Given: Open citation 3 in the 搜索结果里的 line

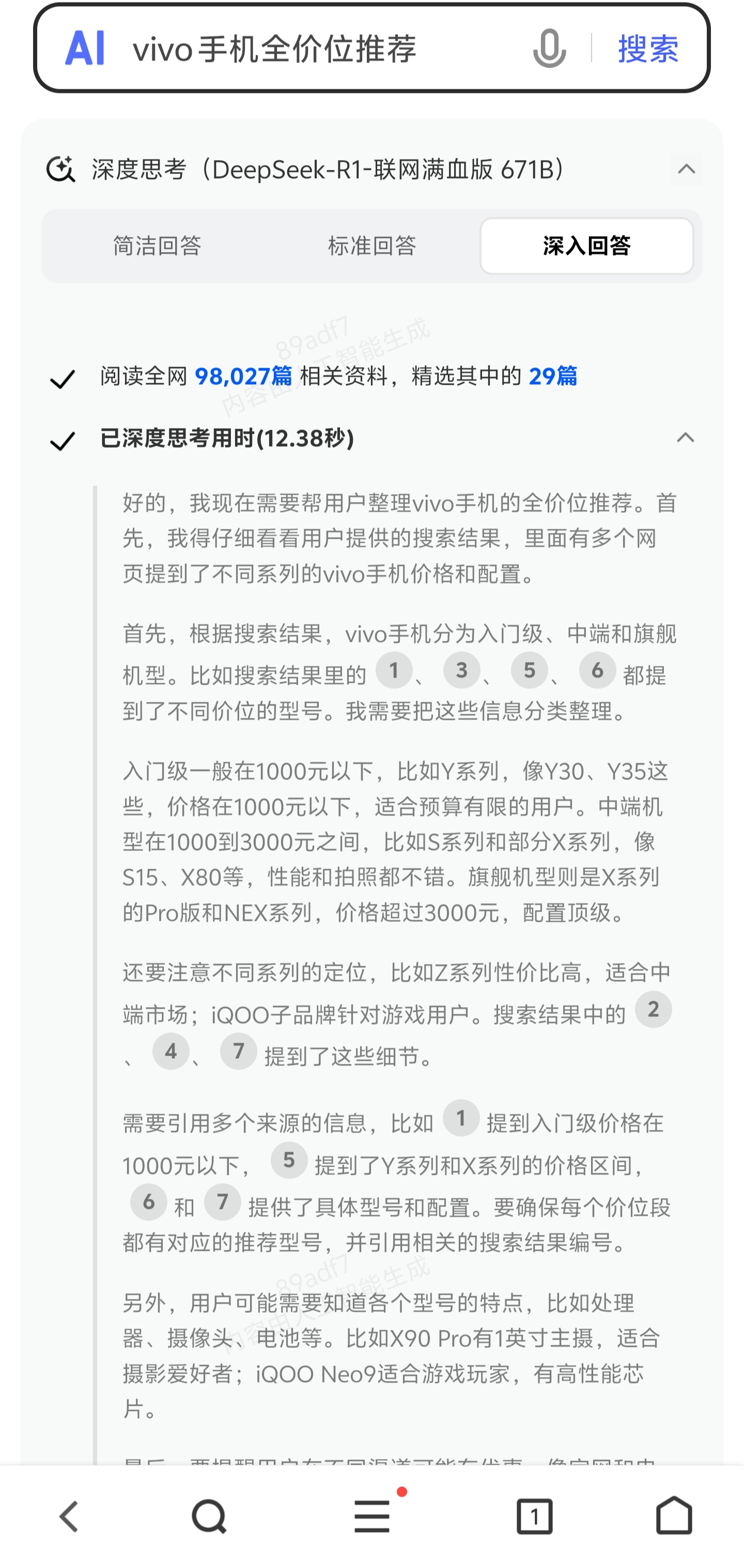Looking at the screenshot, I should click(461, 670).
